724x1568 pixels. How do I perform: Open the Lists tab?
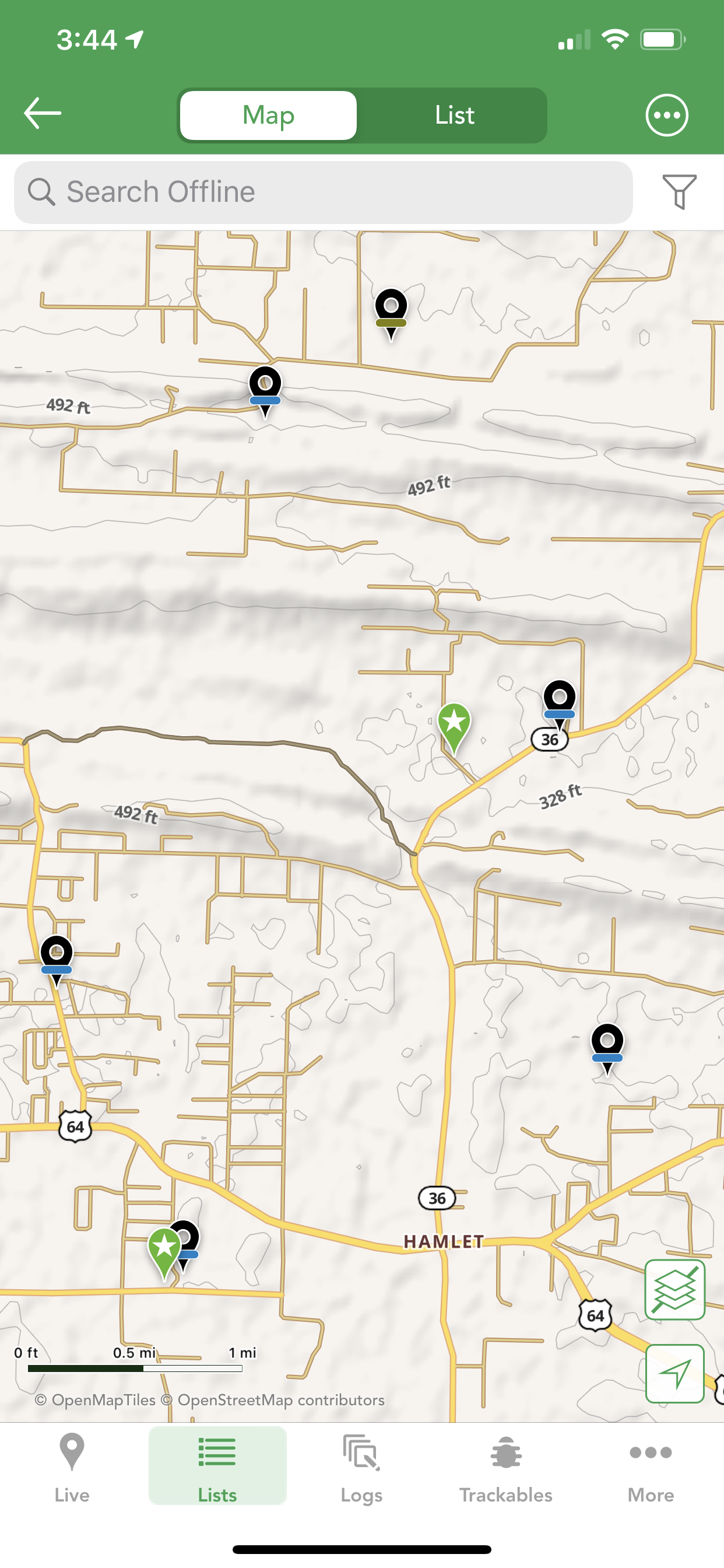click(217, 1466)
